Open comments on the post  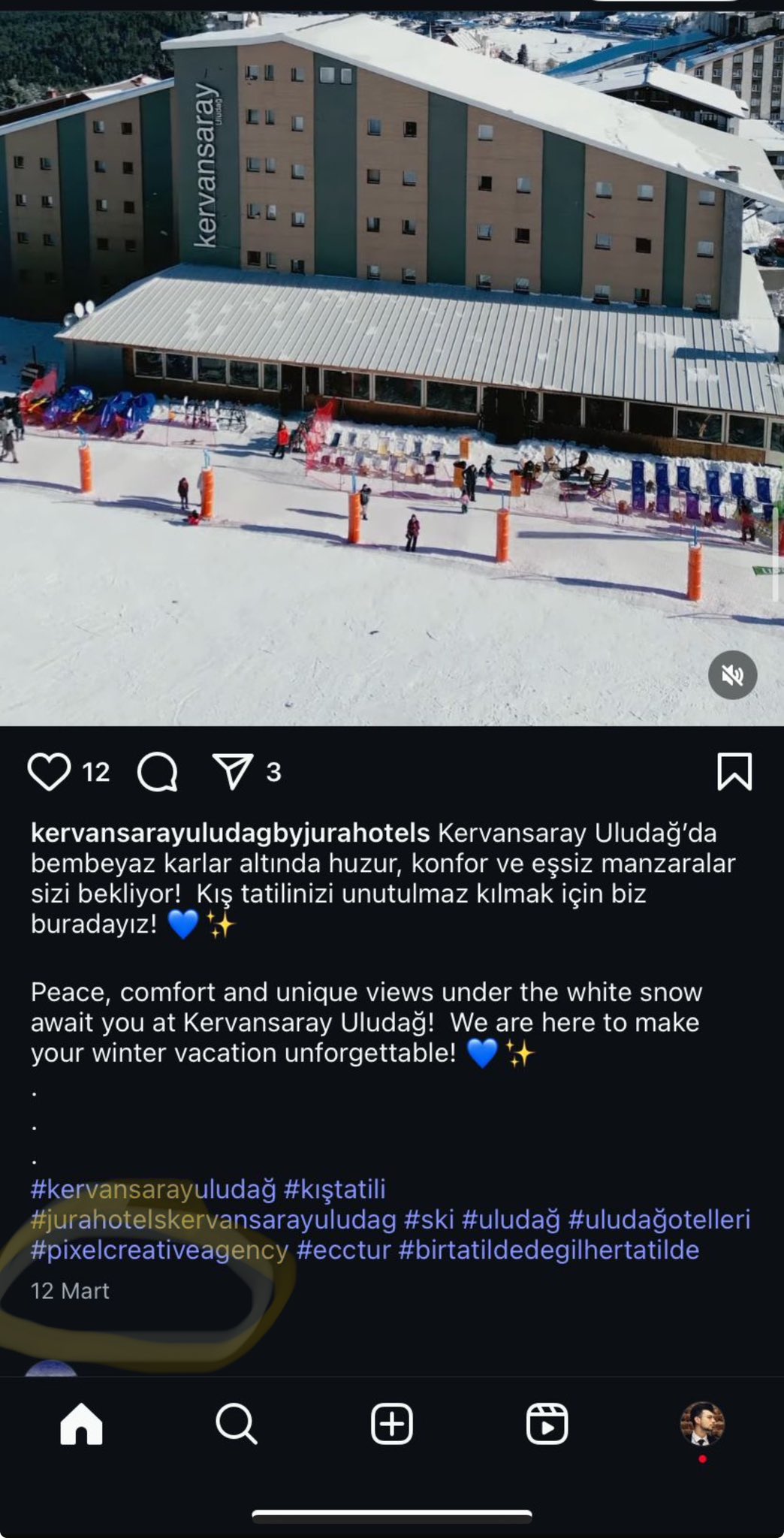158,772
